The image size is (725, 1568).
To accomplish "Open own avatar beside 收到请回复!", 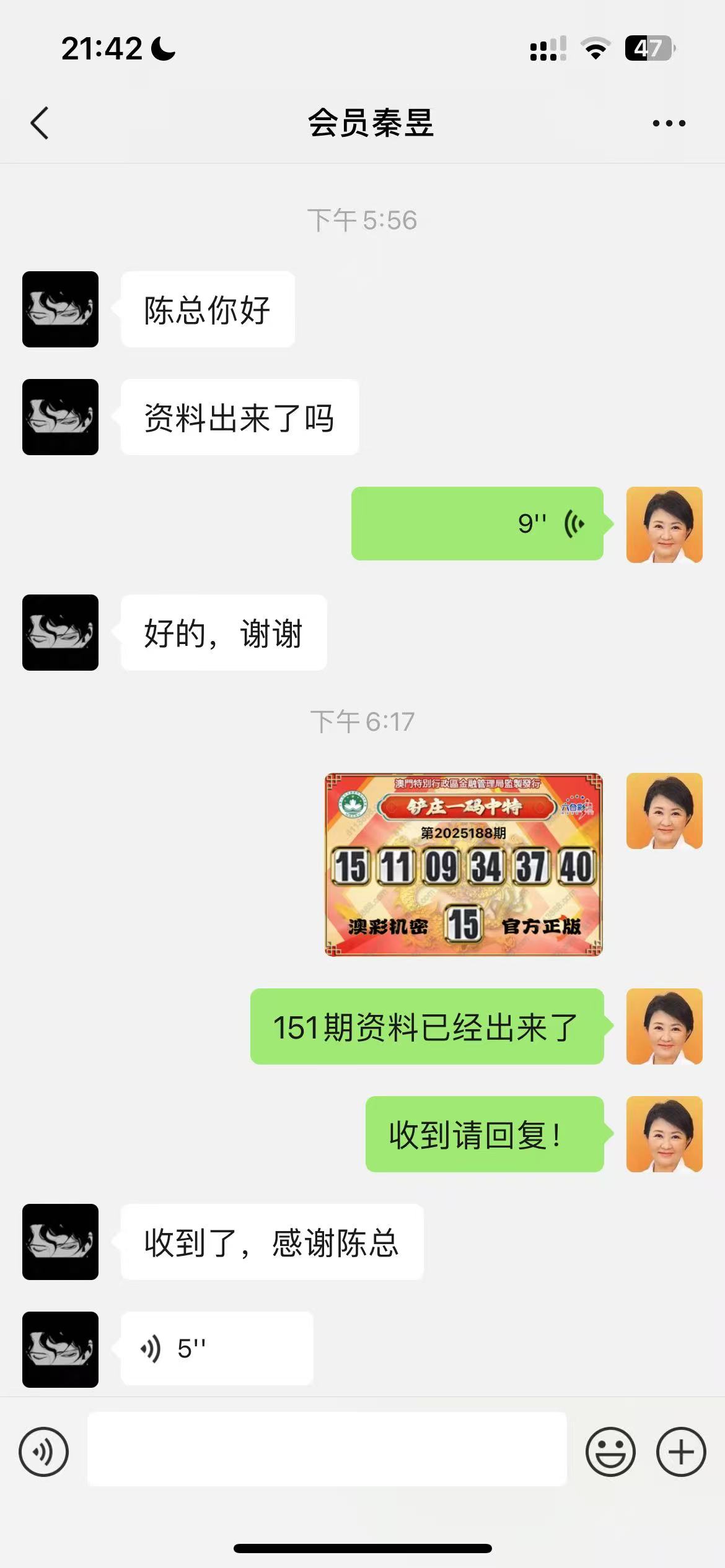I will click(x=664, y=1134).
